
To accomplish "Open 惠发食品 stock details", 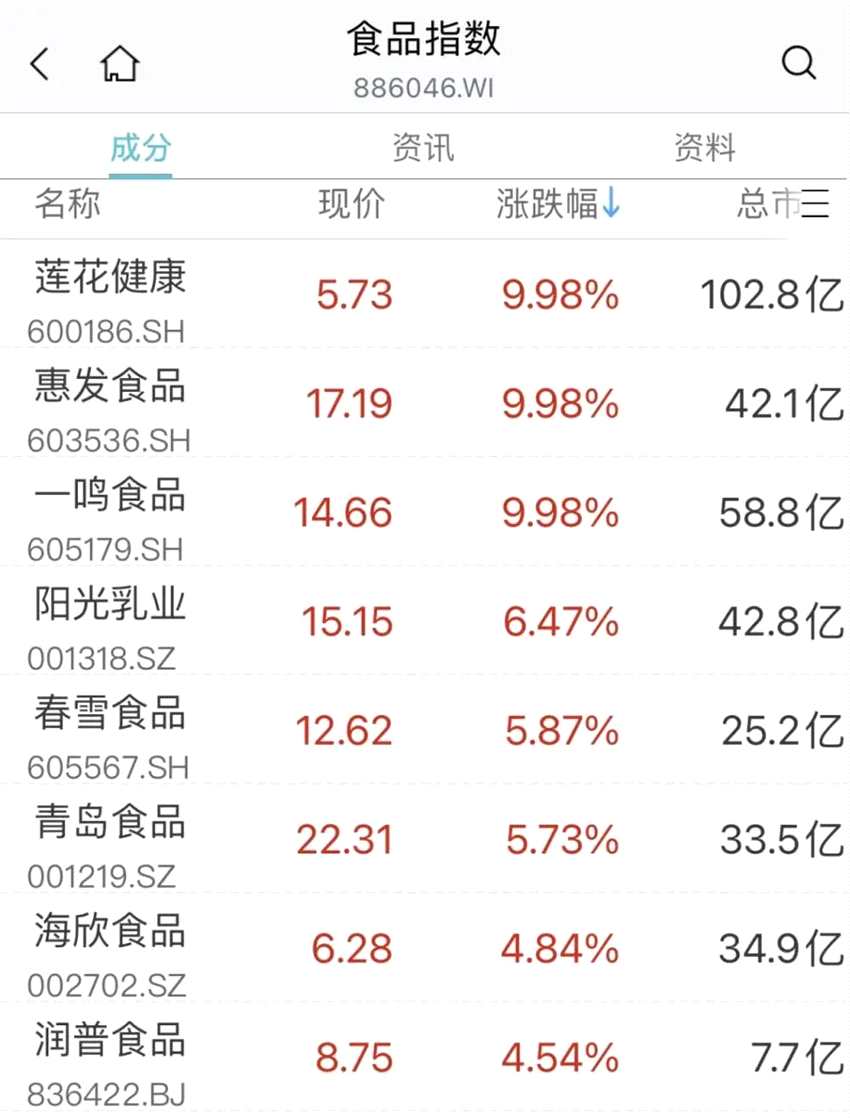I will (x=110, y=386).
